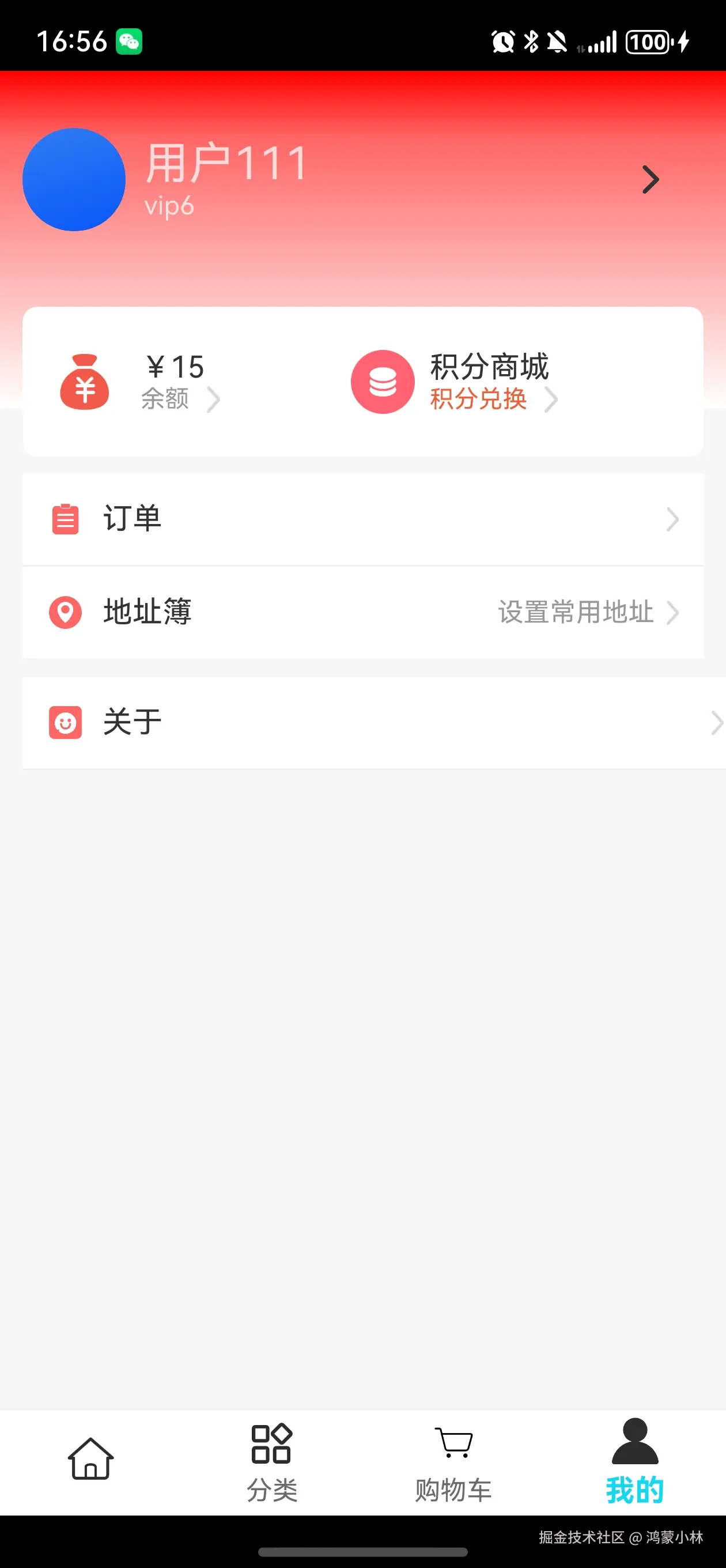Open the 余额 balance chevron arrow
The image size is (726, 1568).
[214, 401]
